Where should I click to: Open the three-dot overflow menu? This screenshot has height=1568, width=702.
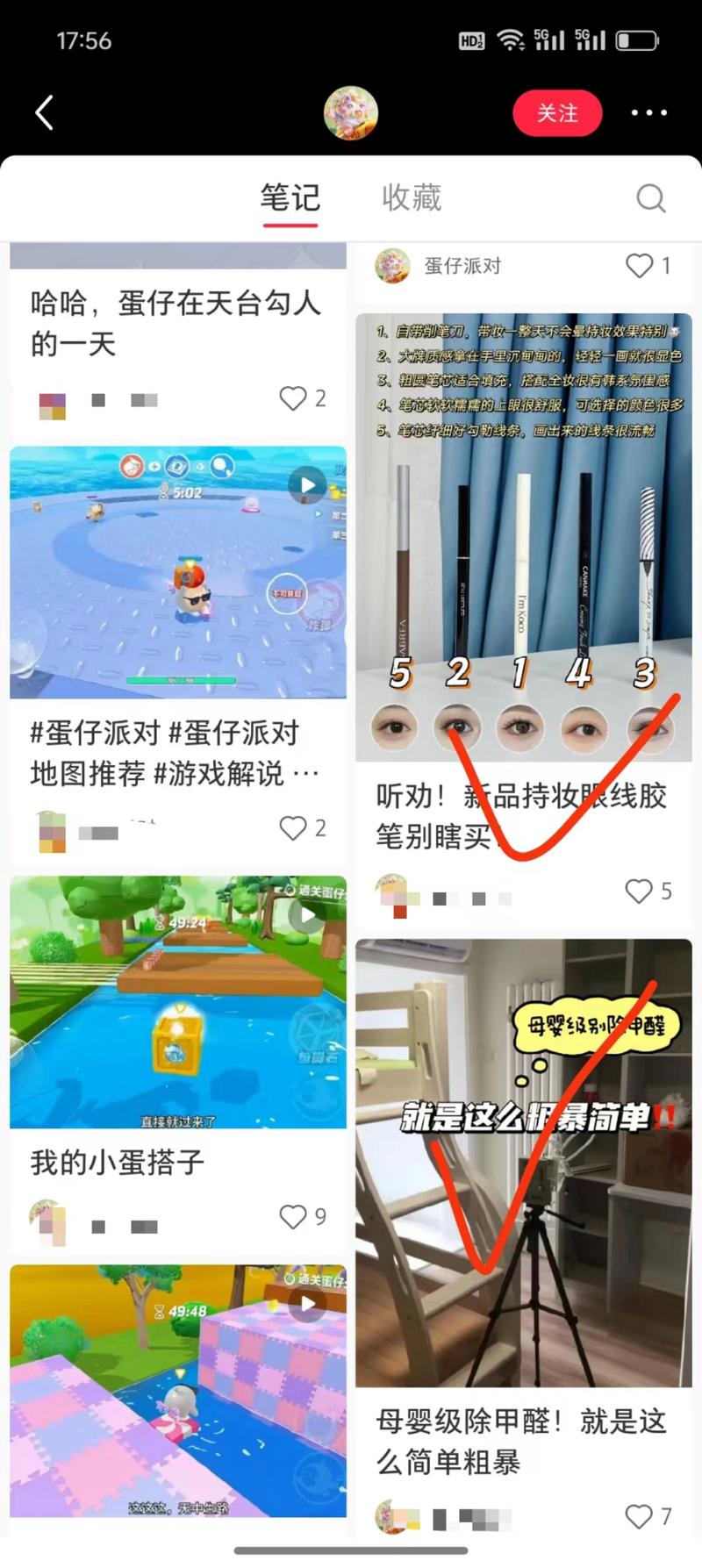tap(648, 112)
